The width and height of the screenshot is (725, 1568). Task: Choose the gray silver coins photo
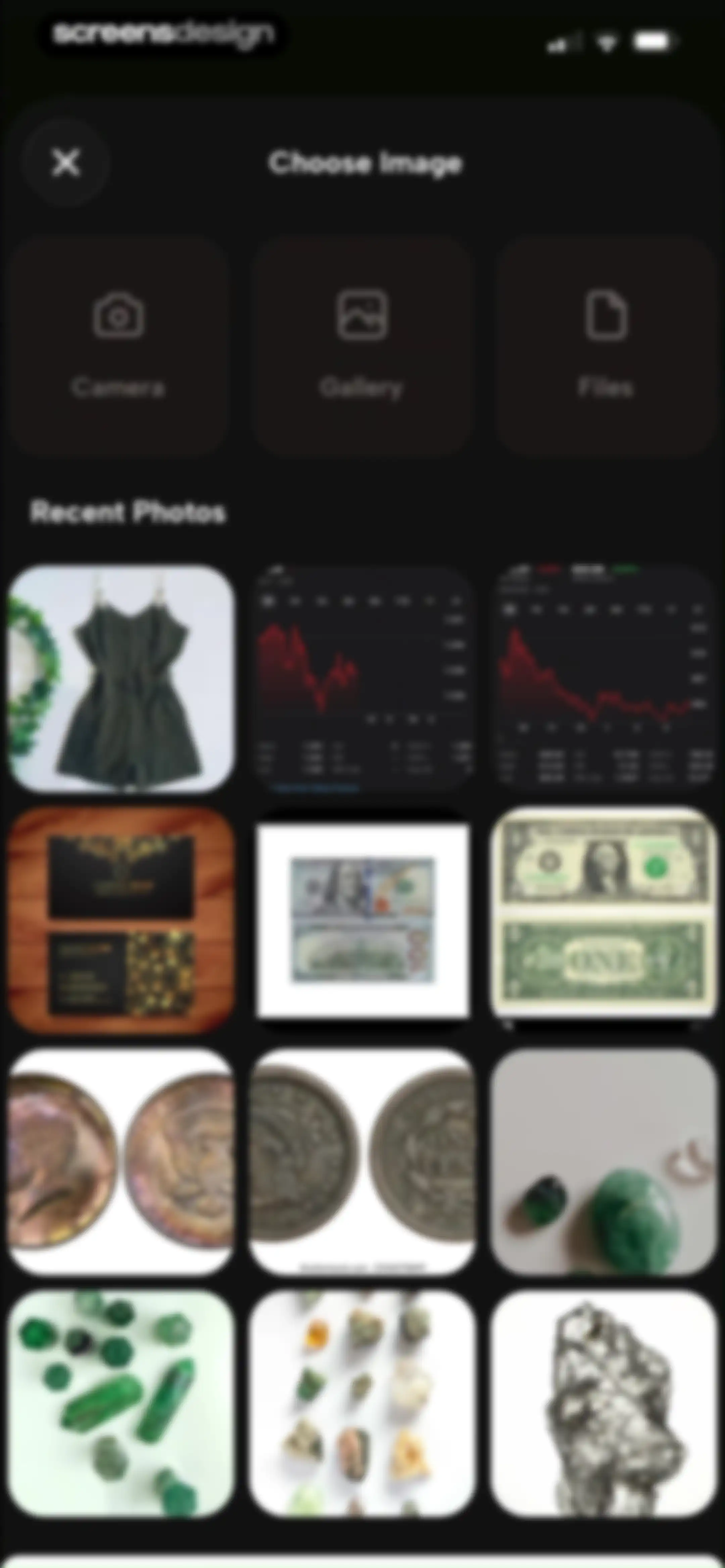click(362, 1161)
